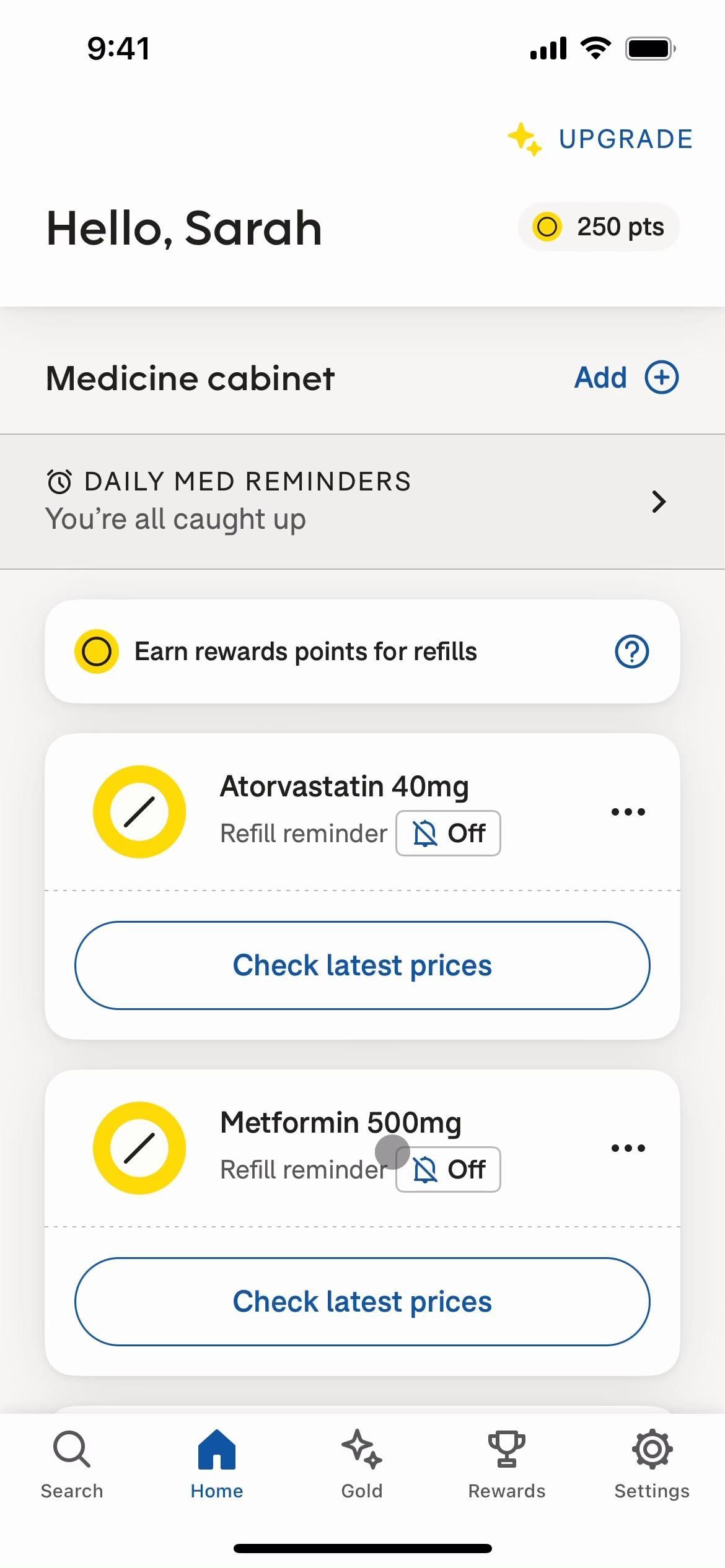The width and height of the screenshot is (725, 1568).
Task: Open the 250 pts rewards badge
Action: coord(598,227)
